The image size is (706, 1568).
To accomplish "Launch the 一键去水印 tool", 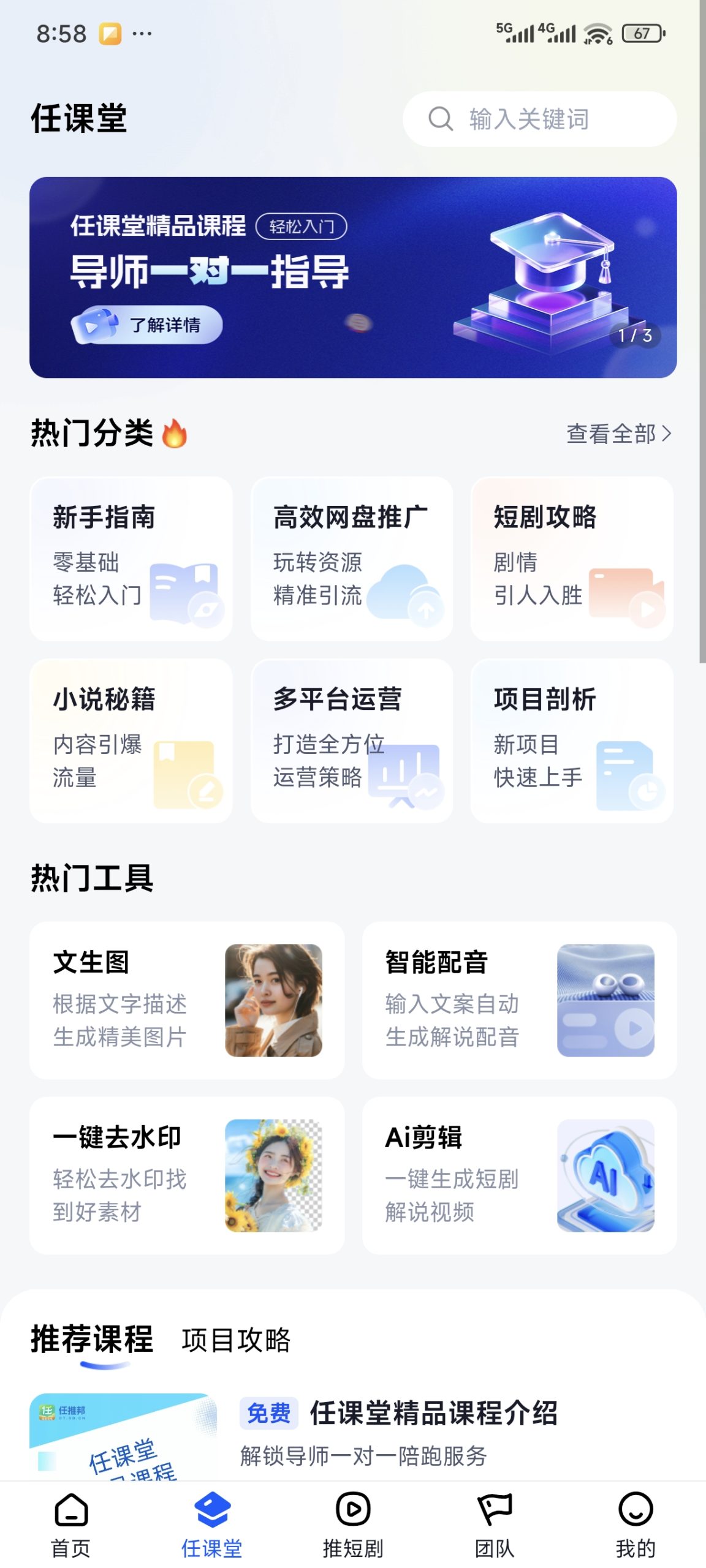I will 187,1175.
